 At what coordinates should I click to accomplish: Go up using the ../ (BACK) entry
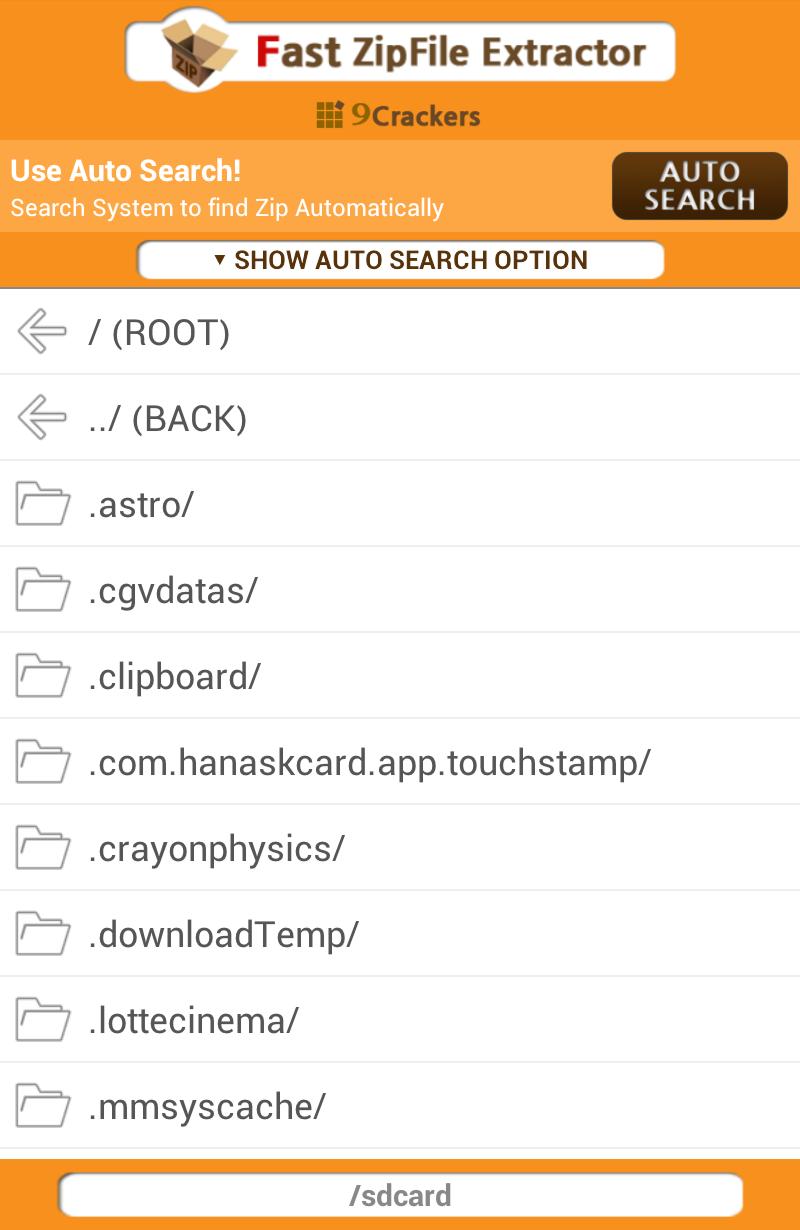click(400, 418)
